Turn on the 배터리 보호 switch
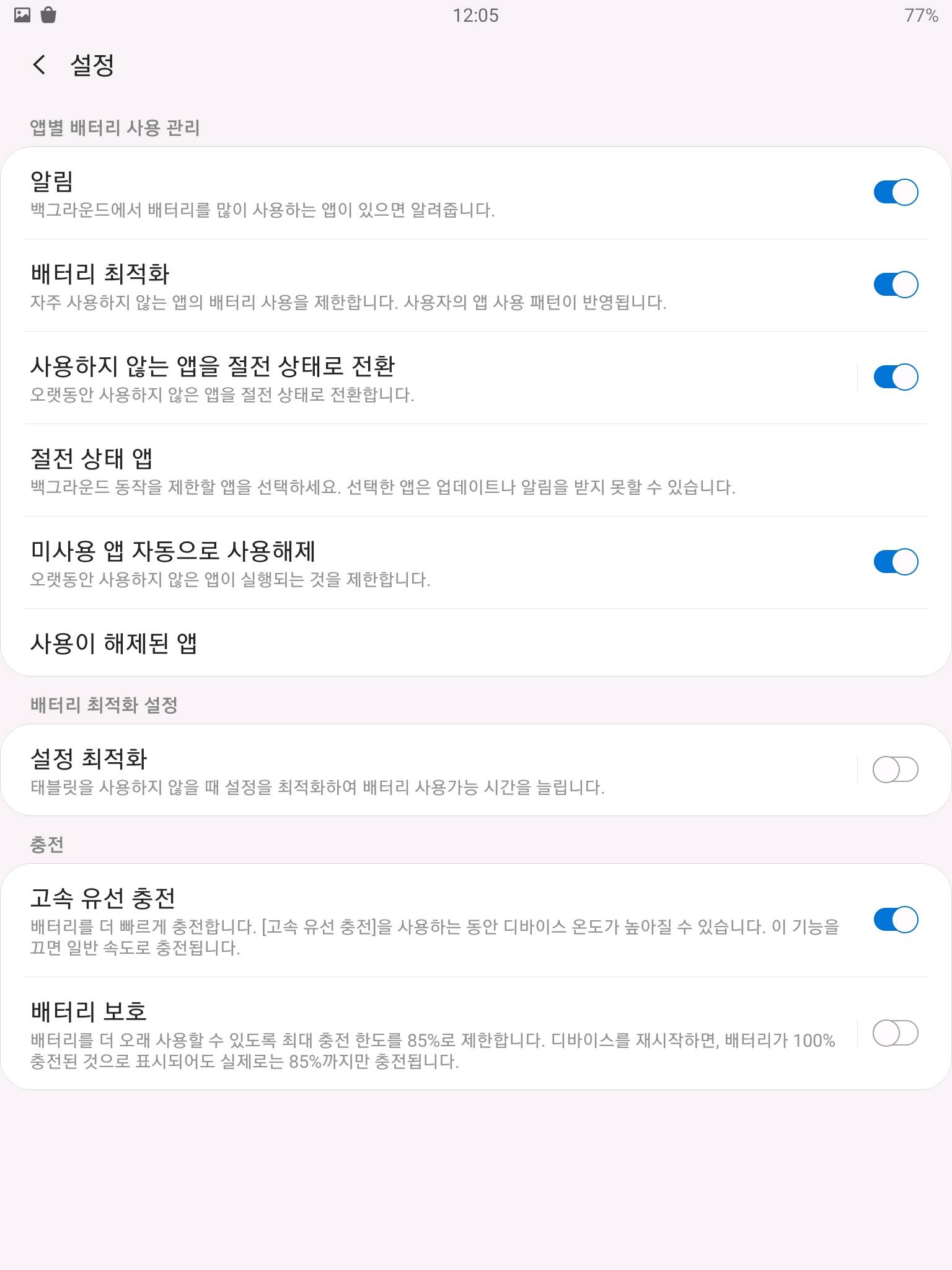Screen dimensions: 952x1270 click(x=895, y=1033)
